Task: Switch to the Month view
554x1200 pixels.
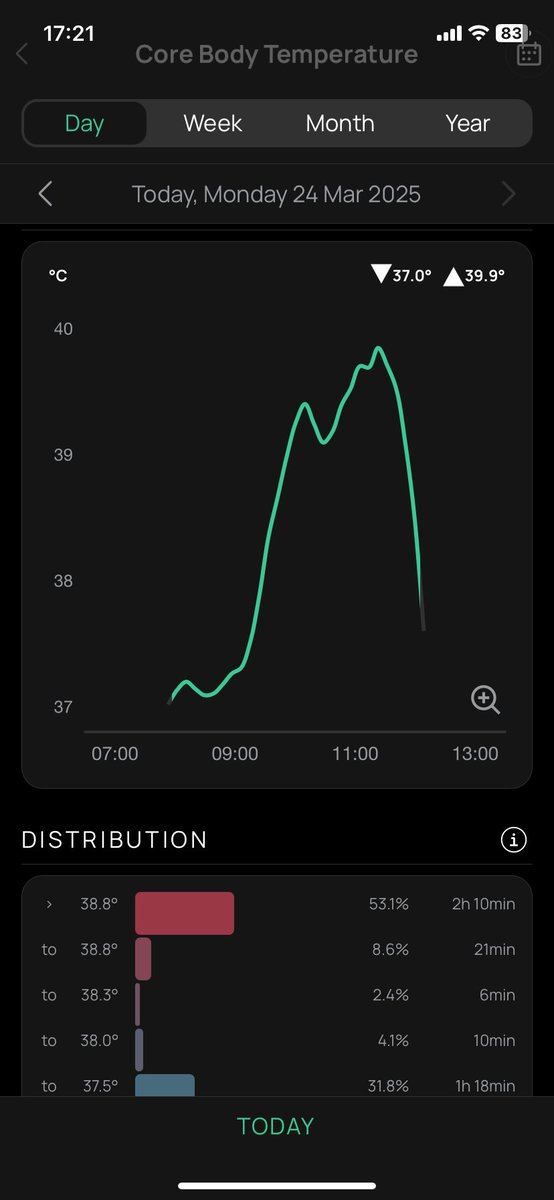Action: (x=340, y=124)
